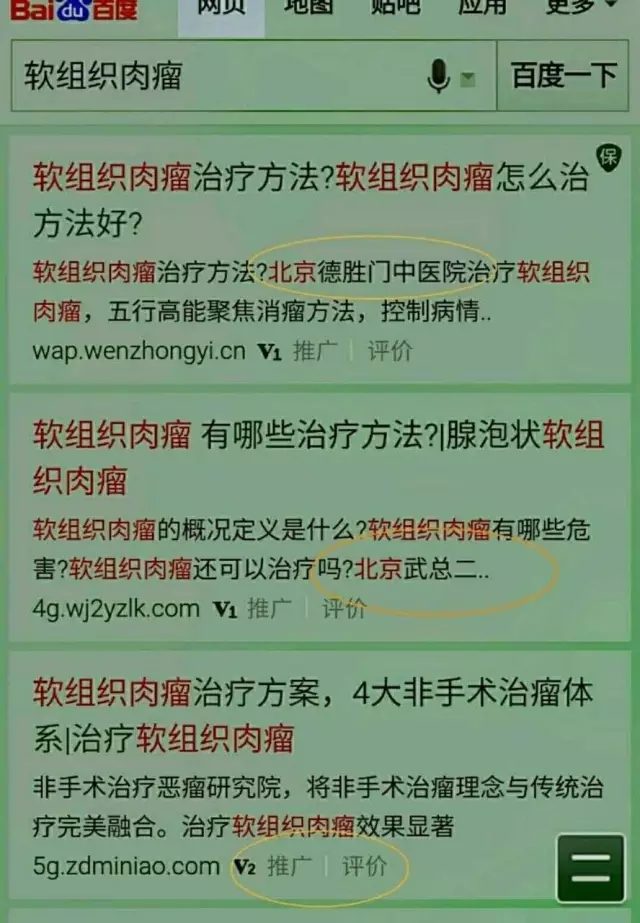
Task: Switch to the 应用 tab
Action: point(482,8)
